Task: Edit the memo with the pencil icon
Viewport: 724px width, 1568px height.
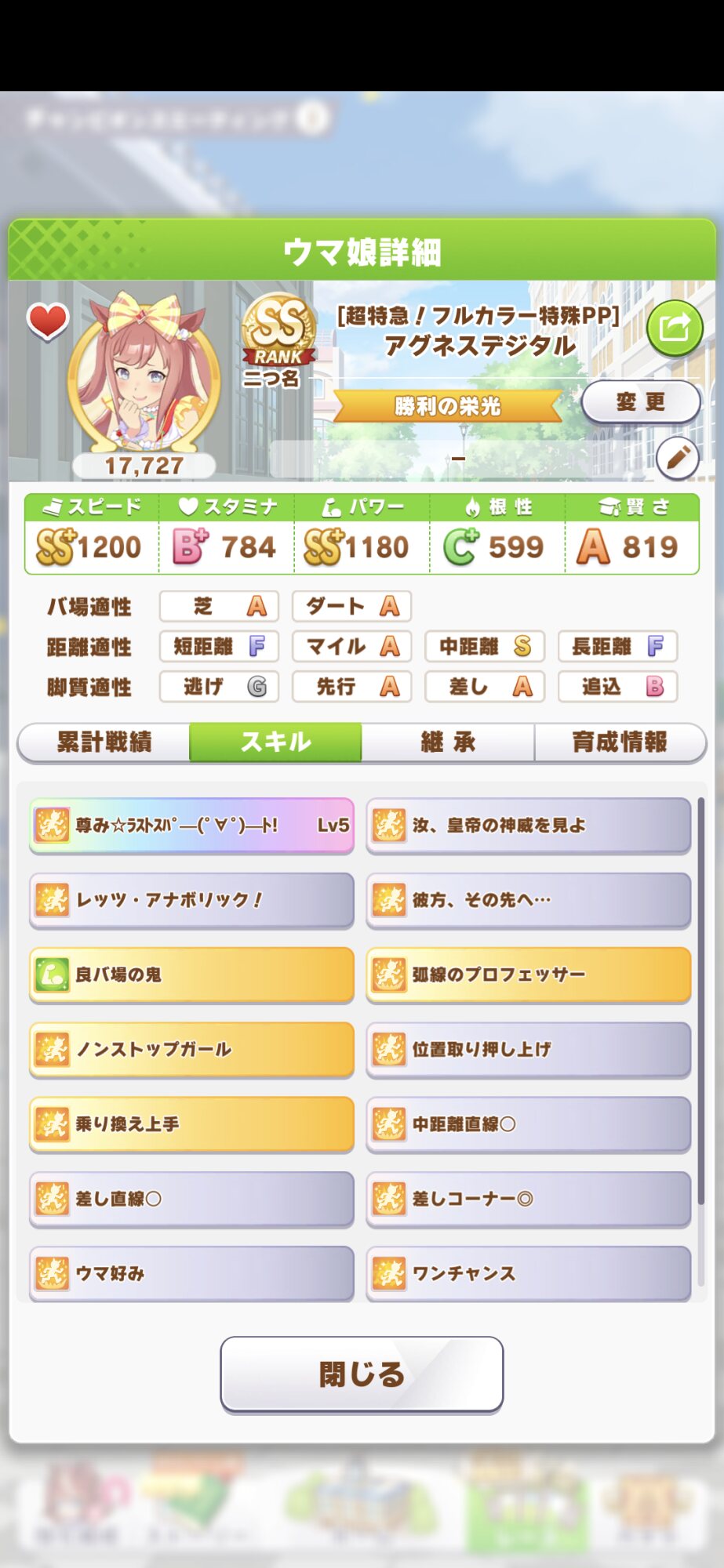Action: coord(677,458)
